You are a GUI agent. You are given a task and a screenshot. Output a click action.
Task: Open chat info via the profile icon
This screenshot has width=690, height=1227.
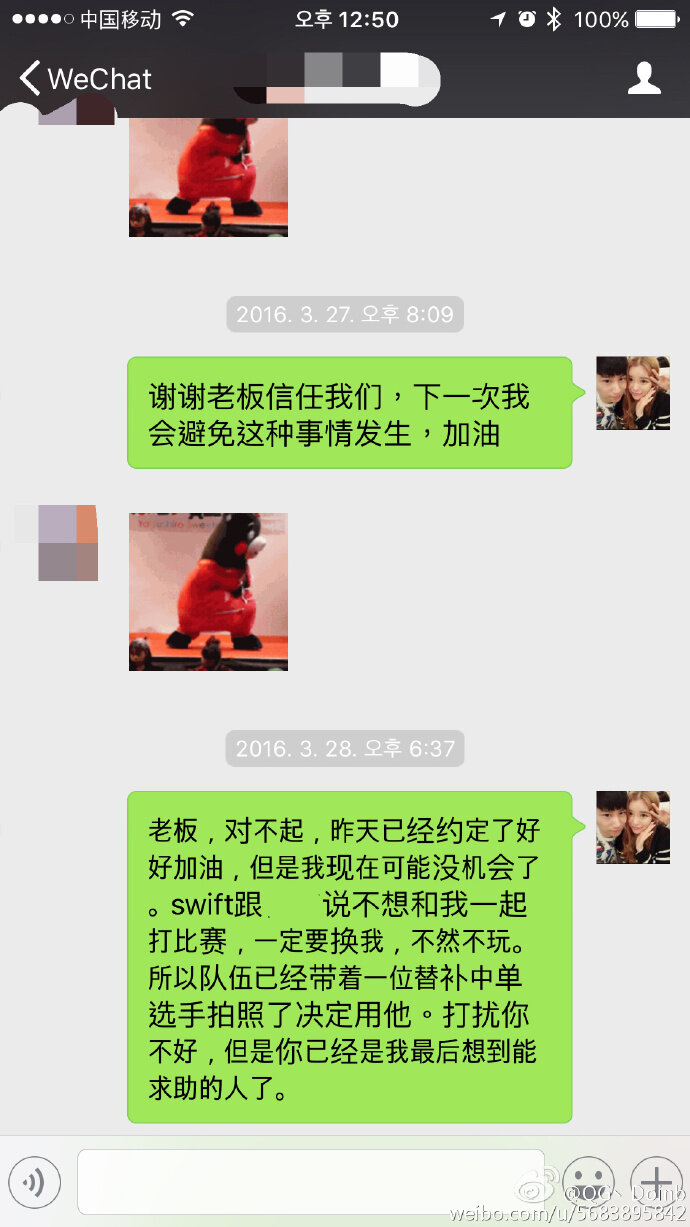tap(644, 79)
